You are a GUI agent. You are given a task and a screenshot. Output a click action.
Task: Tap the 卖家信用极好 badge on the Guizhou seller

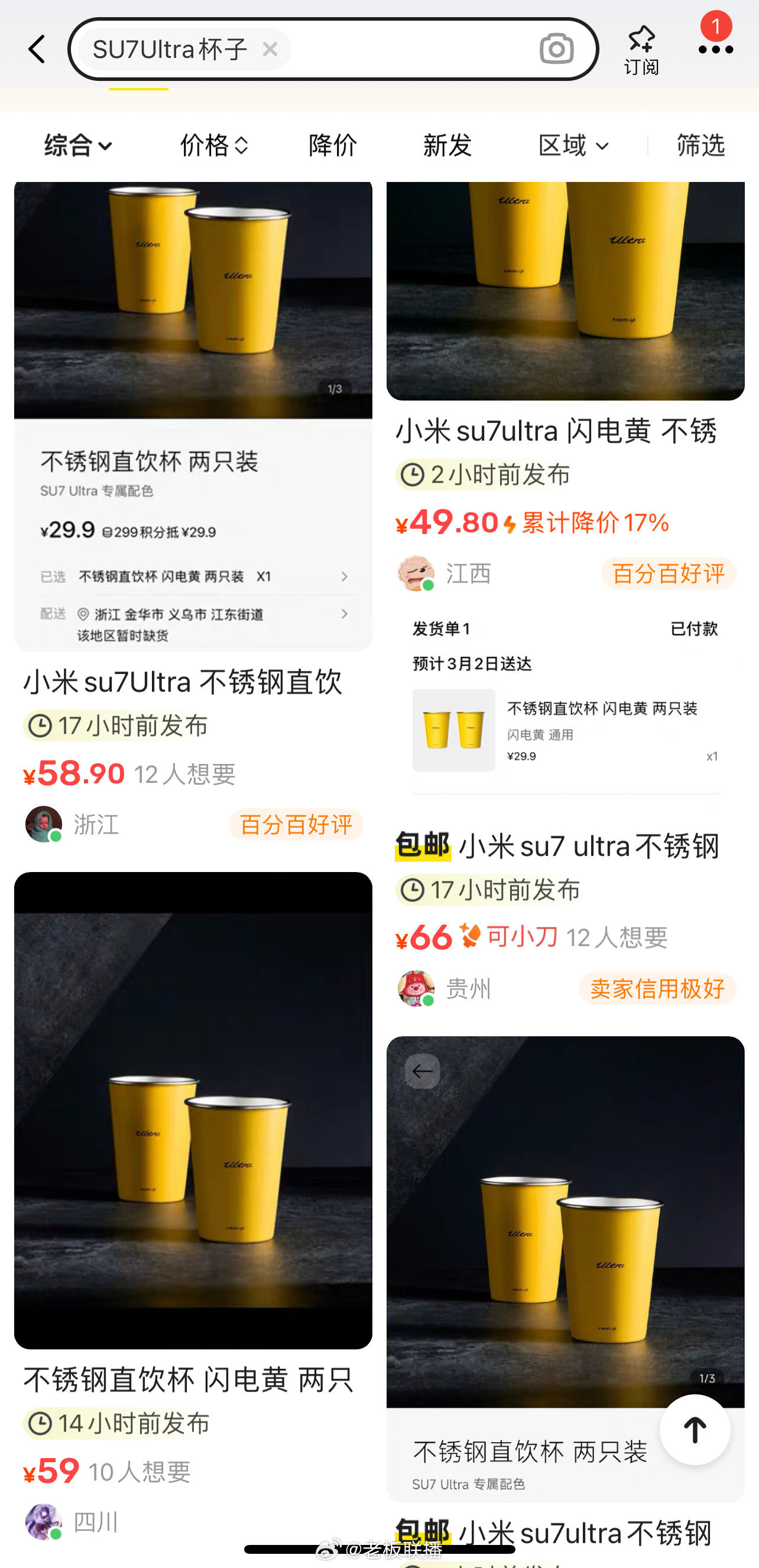657,989
